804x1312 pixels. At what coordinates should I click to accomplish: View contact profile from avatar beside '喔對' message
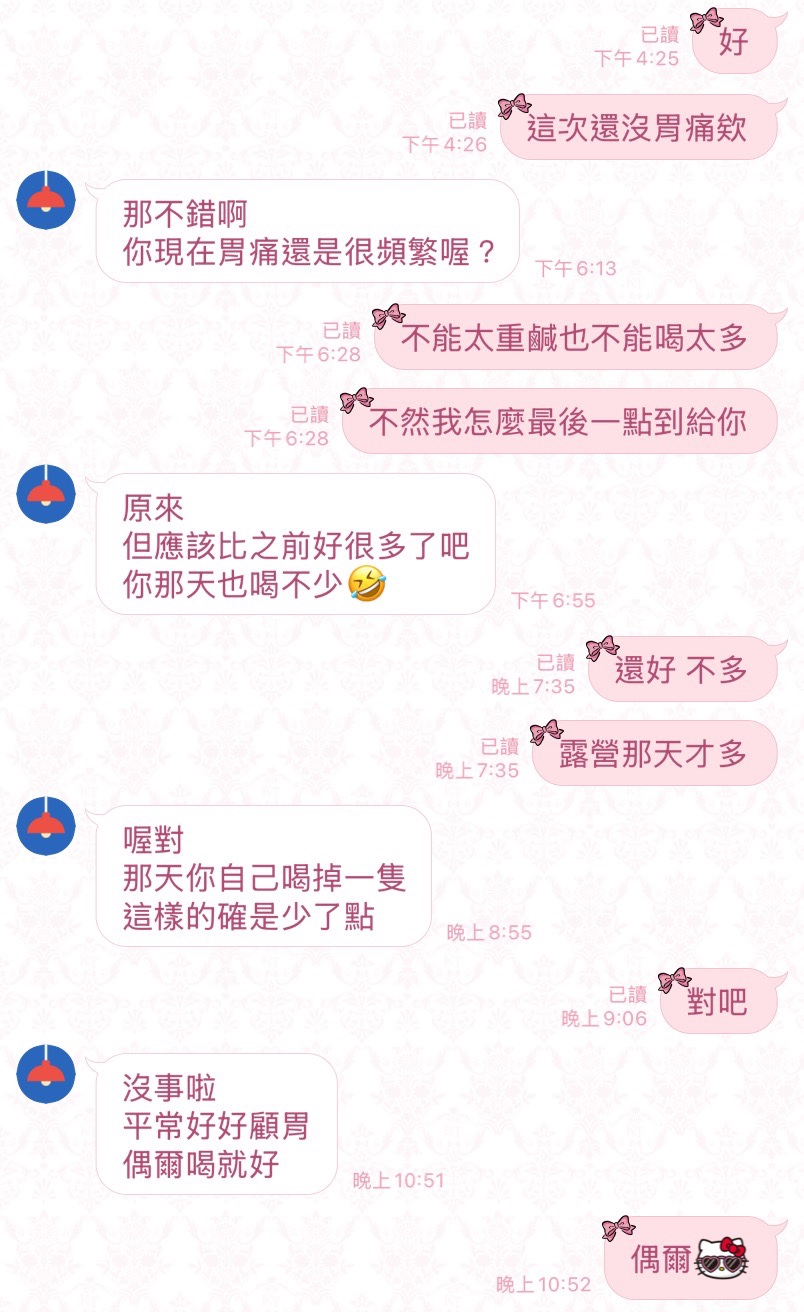[47, 826]
